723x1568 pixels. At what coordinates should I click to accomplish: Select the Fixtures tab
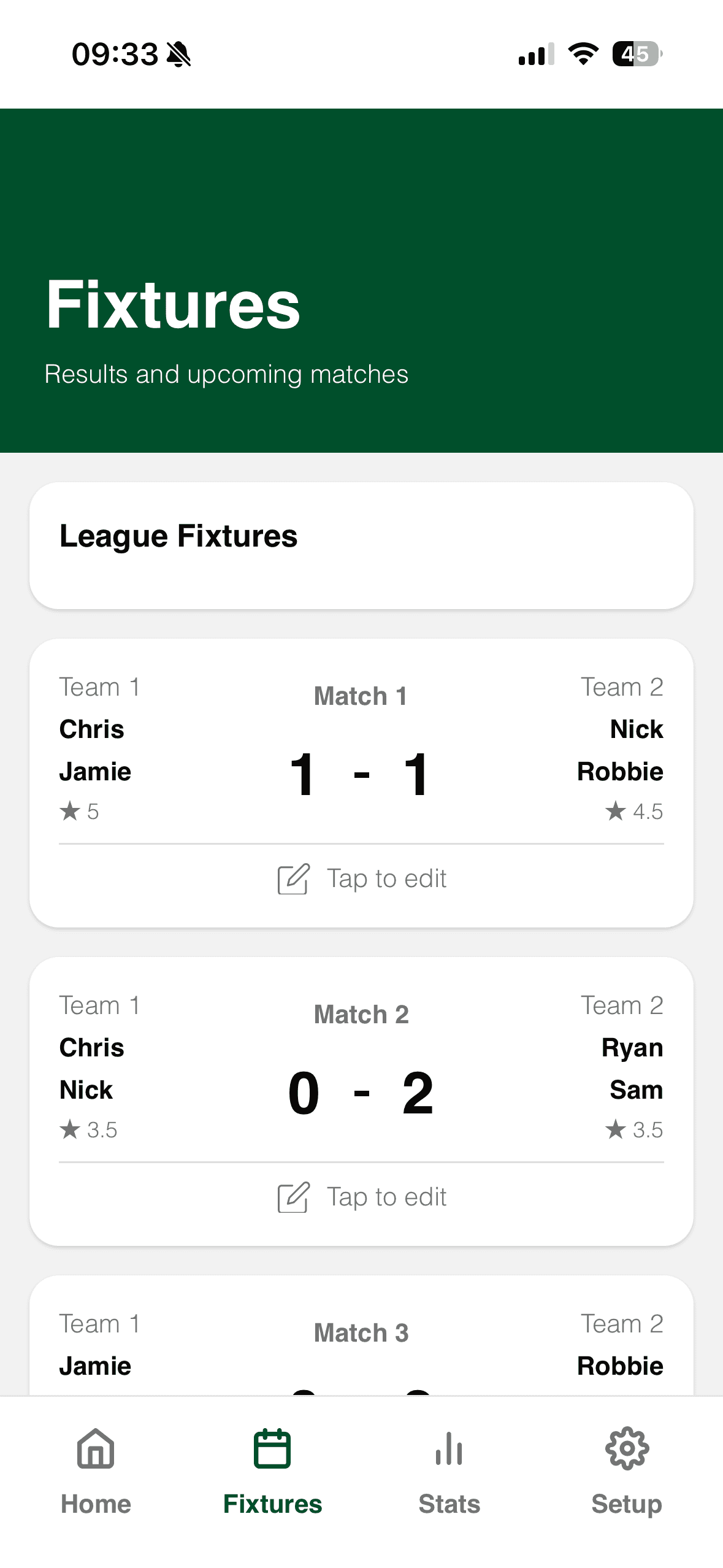point(272,1470)
